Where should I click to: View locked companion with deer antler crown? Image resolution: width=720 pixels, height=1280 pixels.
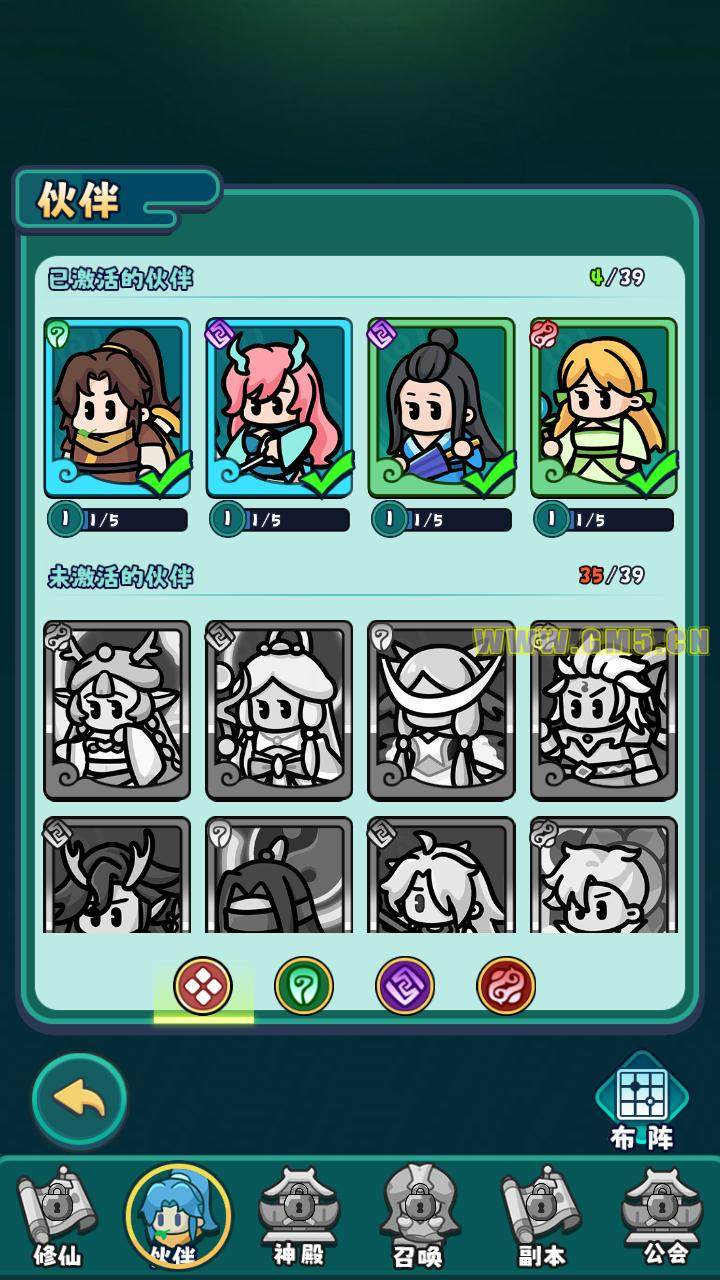click(117, 710)
